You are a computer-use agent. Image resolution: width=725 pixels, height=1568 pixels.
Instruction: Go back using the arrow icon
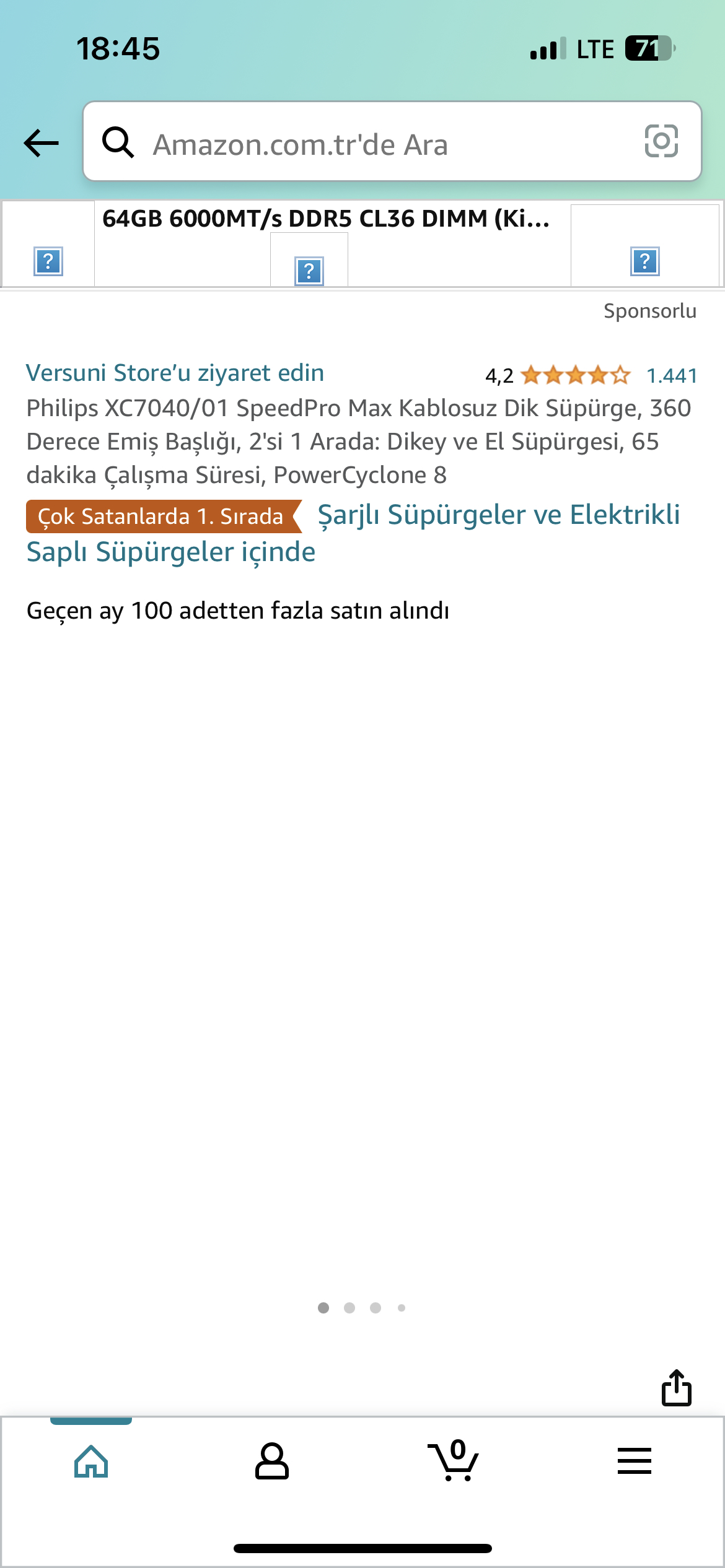(41, 143)
